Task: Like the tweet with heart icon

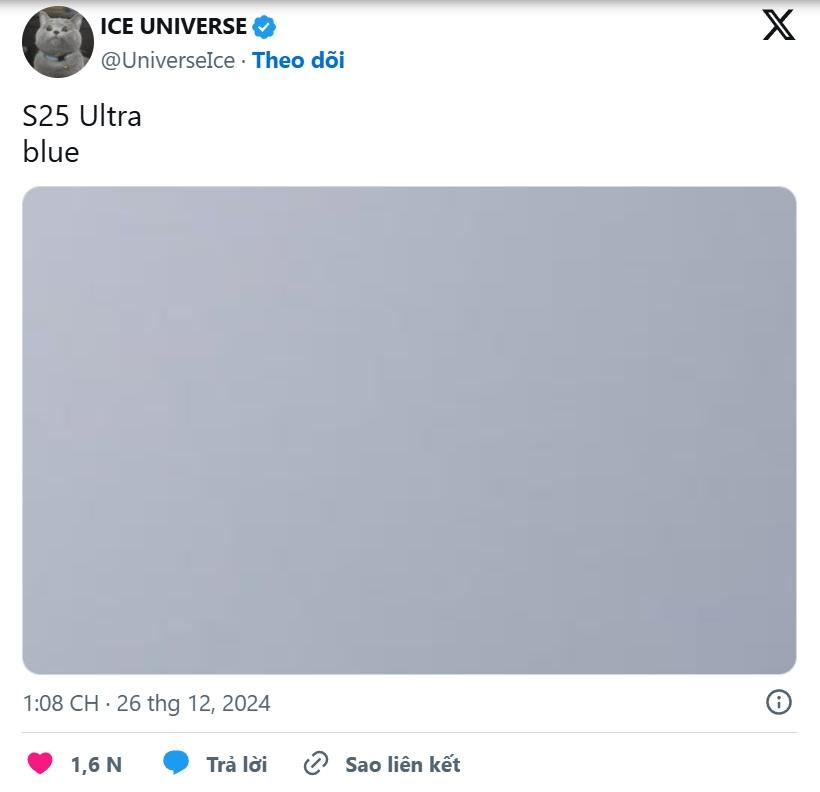Action: (40, 764)
